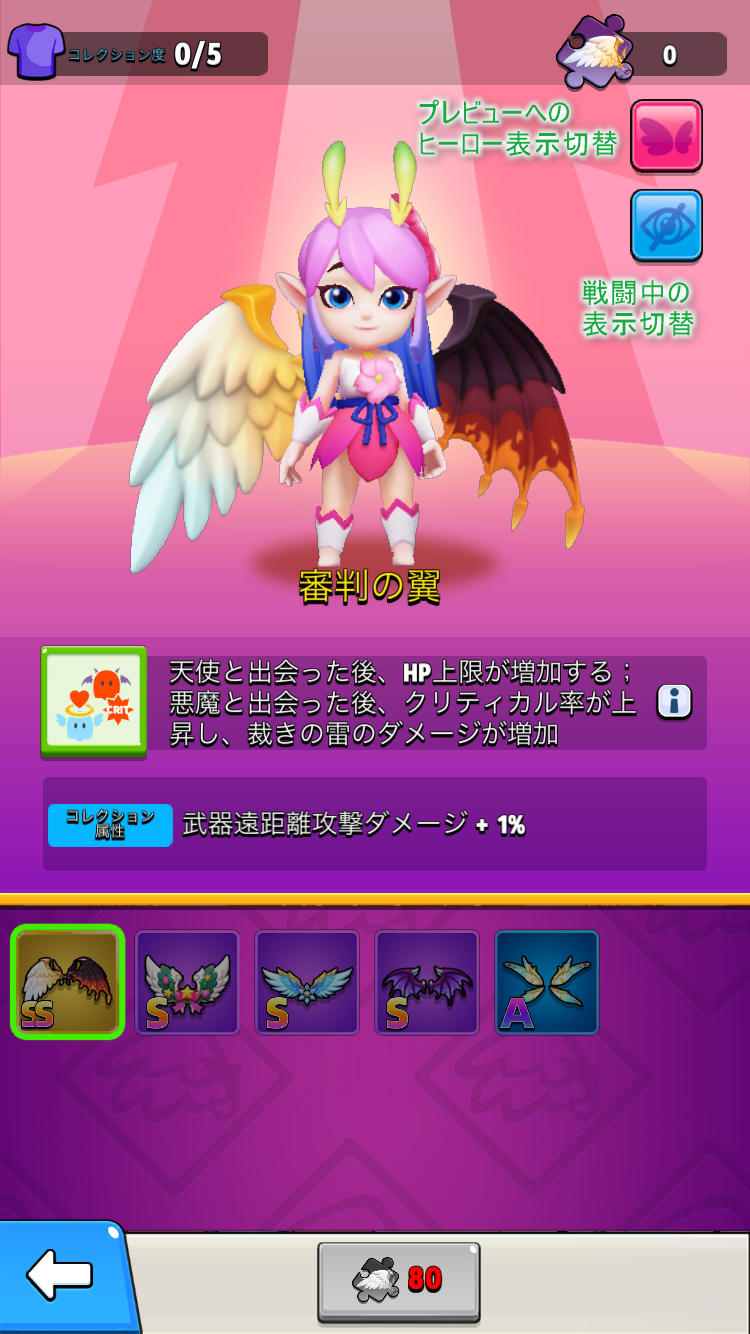The image size is (750, 1334).
Task: Toggle hero display in preview (pink wings button)
Action: point(666,135)
